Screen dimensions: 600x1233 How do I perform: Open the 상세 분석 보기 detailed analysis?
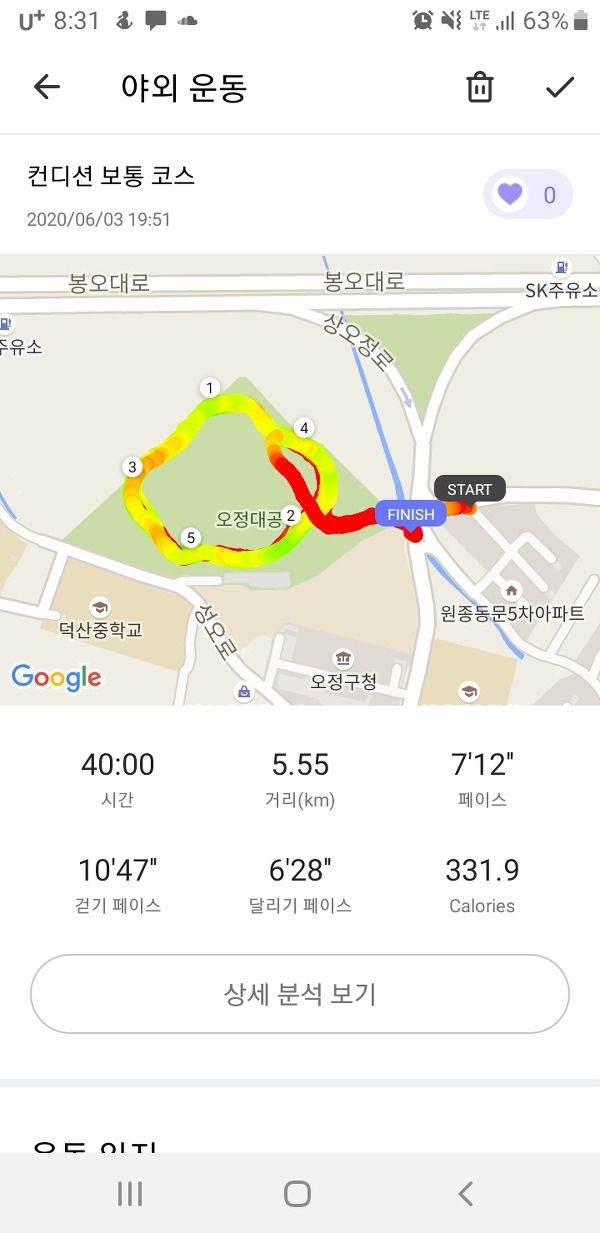[300, 994]
